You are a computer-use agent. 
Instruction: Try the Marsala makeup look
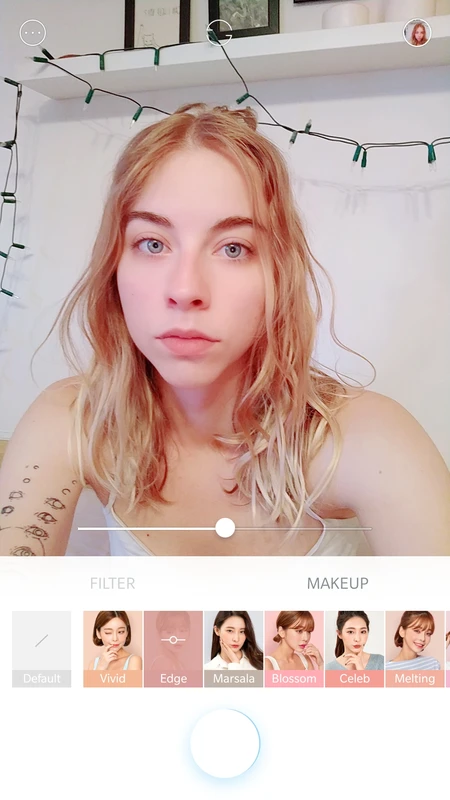click(x=234, y=649)
